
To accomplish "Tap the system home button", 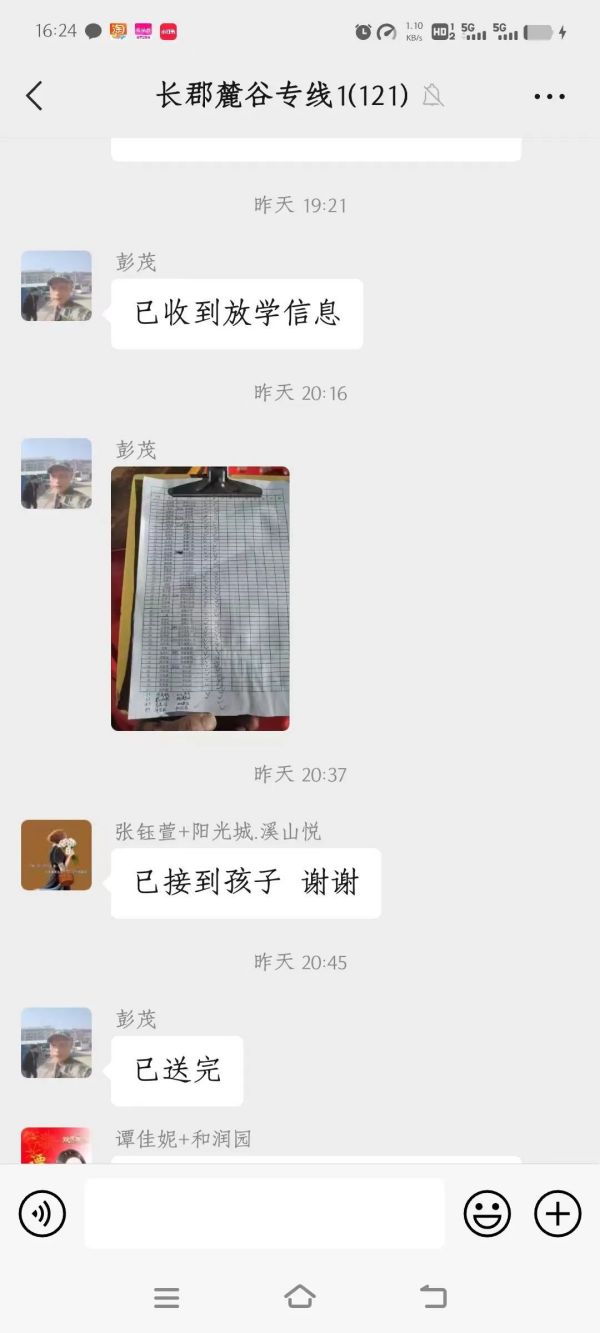I will (300, 1297).
